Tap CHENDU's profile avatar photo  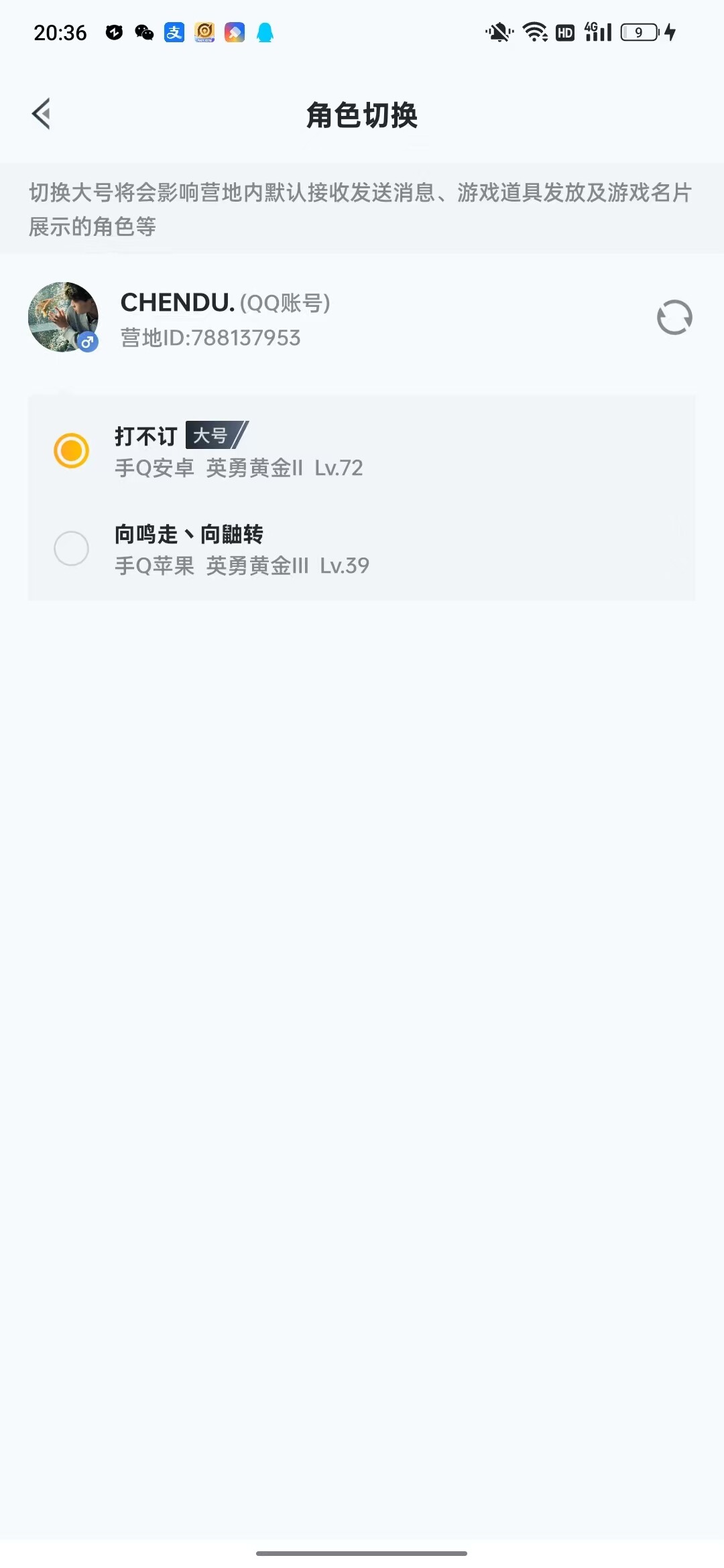[64, 318]
